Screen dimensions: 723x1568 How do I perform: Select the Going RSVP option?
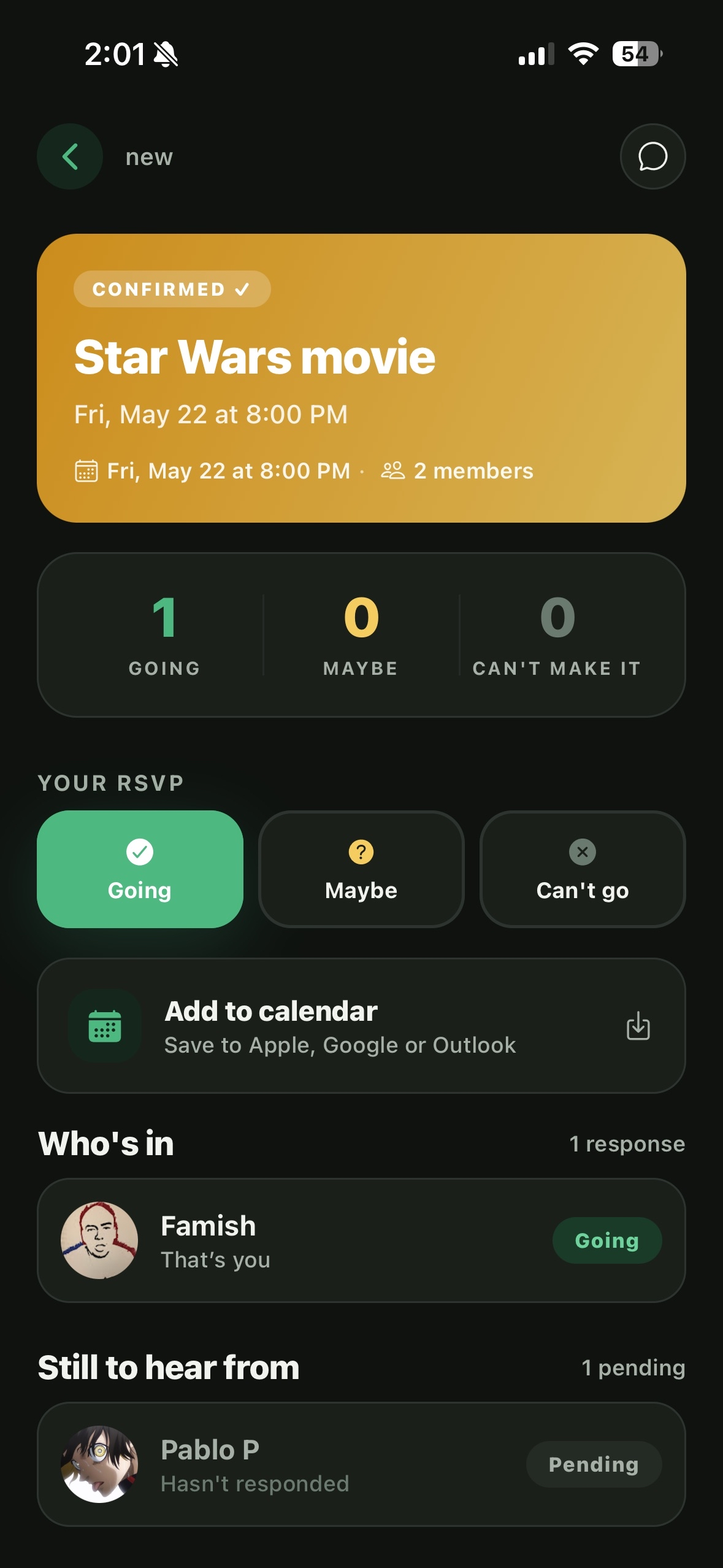pos(140,869)
